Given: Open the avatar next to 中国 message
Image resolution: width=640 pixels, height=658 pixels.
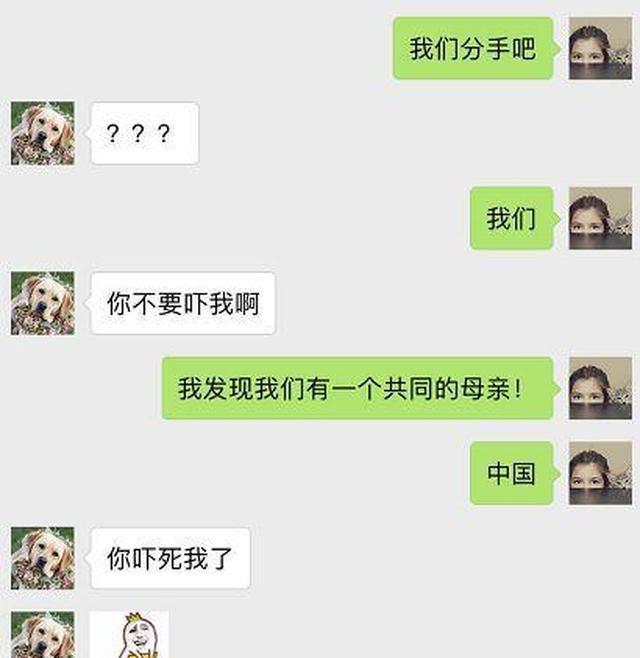Looking at the screenshot, I should click(x=600, y=473).
